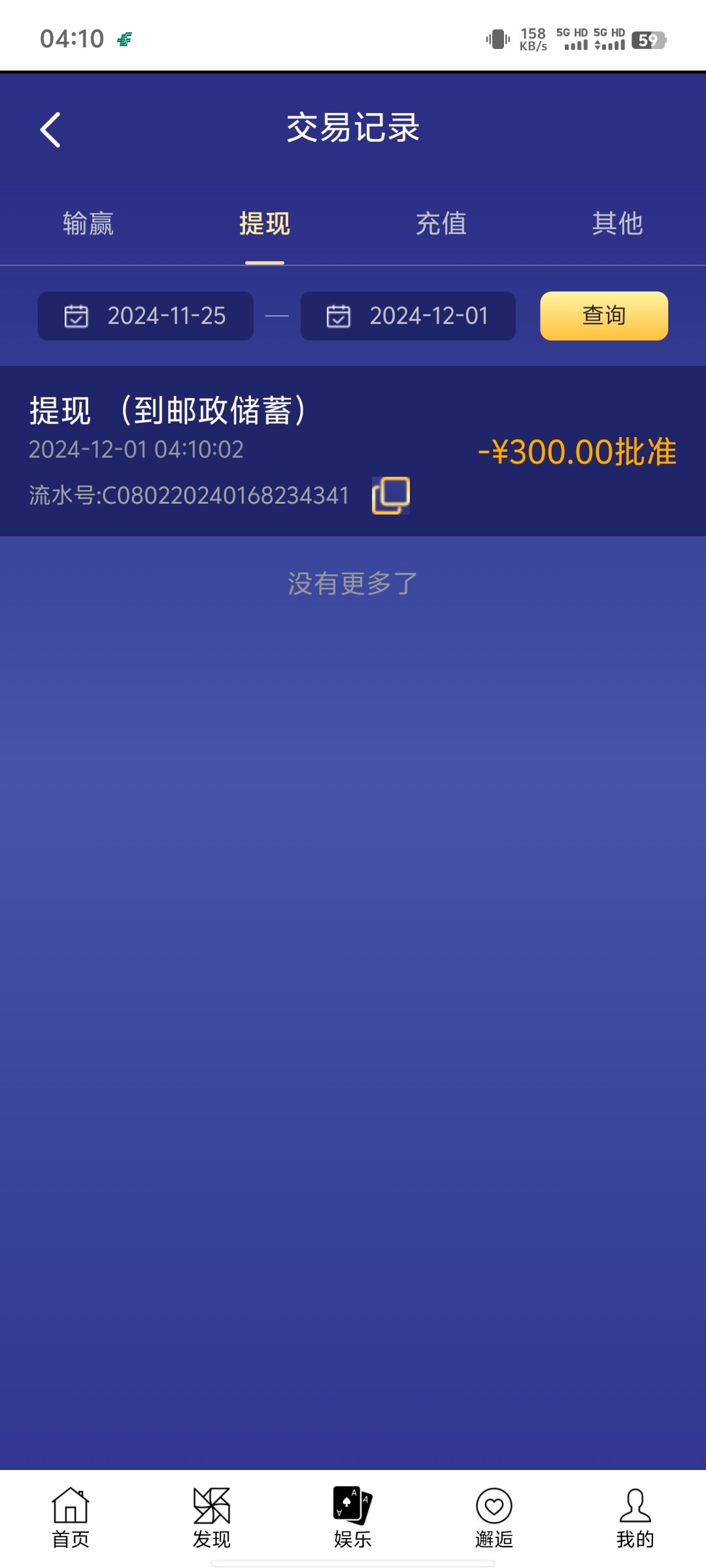
Task: Go to 首页 in bottom navigation
Action: pyautogui.click(x=71, y=1518)
